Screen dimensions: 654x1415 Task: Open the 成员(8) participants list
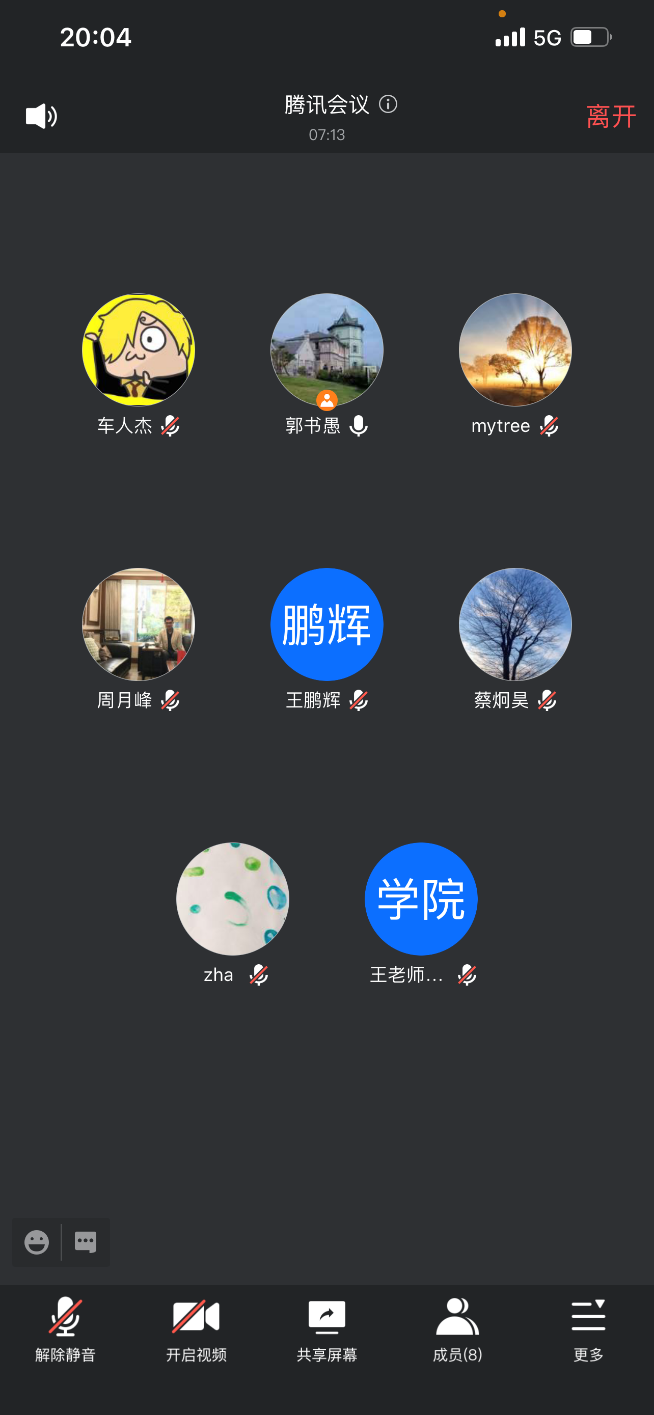tap(457, 1329)
